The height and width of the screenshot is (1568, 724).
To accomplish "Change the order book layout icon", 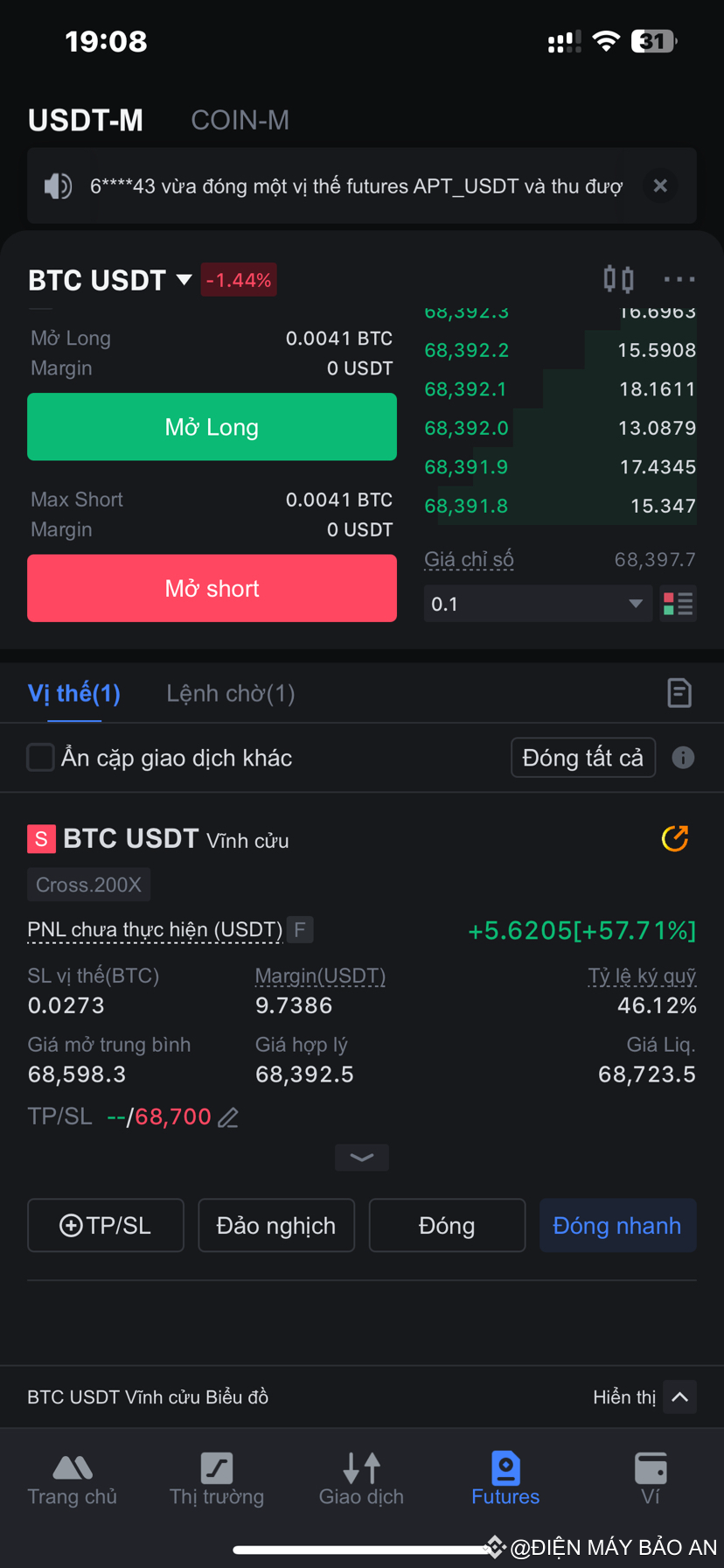I will [678, 603].
